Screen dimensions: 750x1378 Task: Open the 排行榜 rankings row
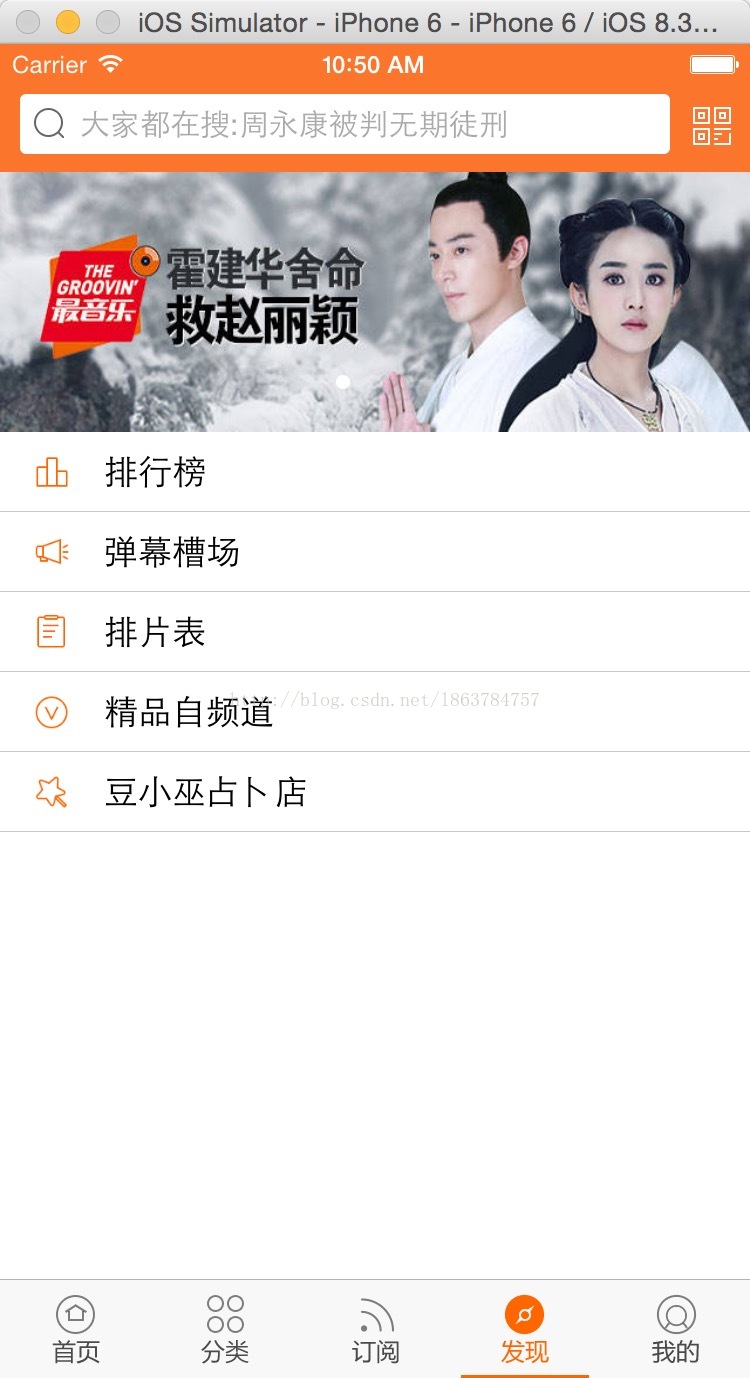375,472
